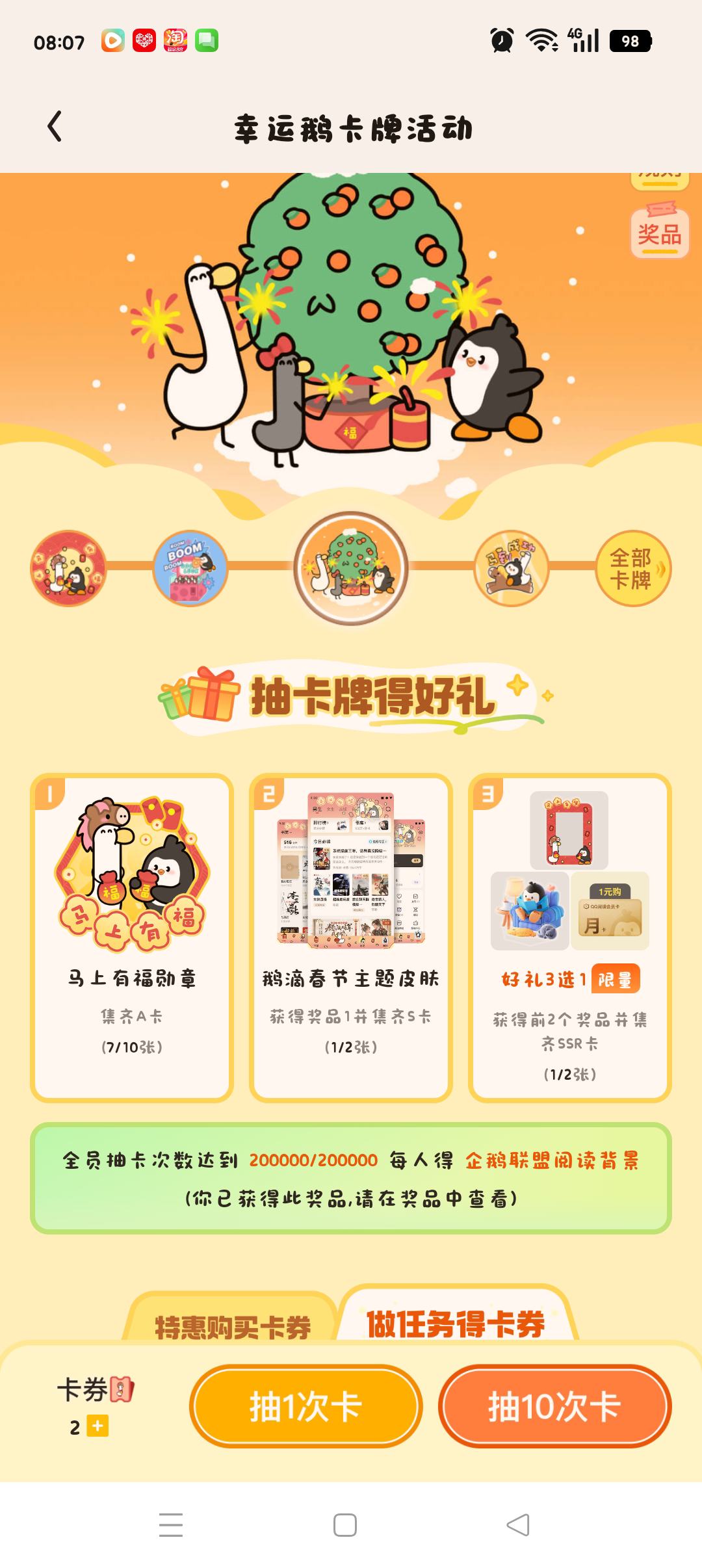Image resolution: width=702 pixels, height=1568 pixels.
Task: Switch to the 特惠购买卡券 tab
Action: 233,1324
